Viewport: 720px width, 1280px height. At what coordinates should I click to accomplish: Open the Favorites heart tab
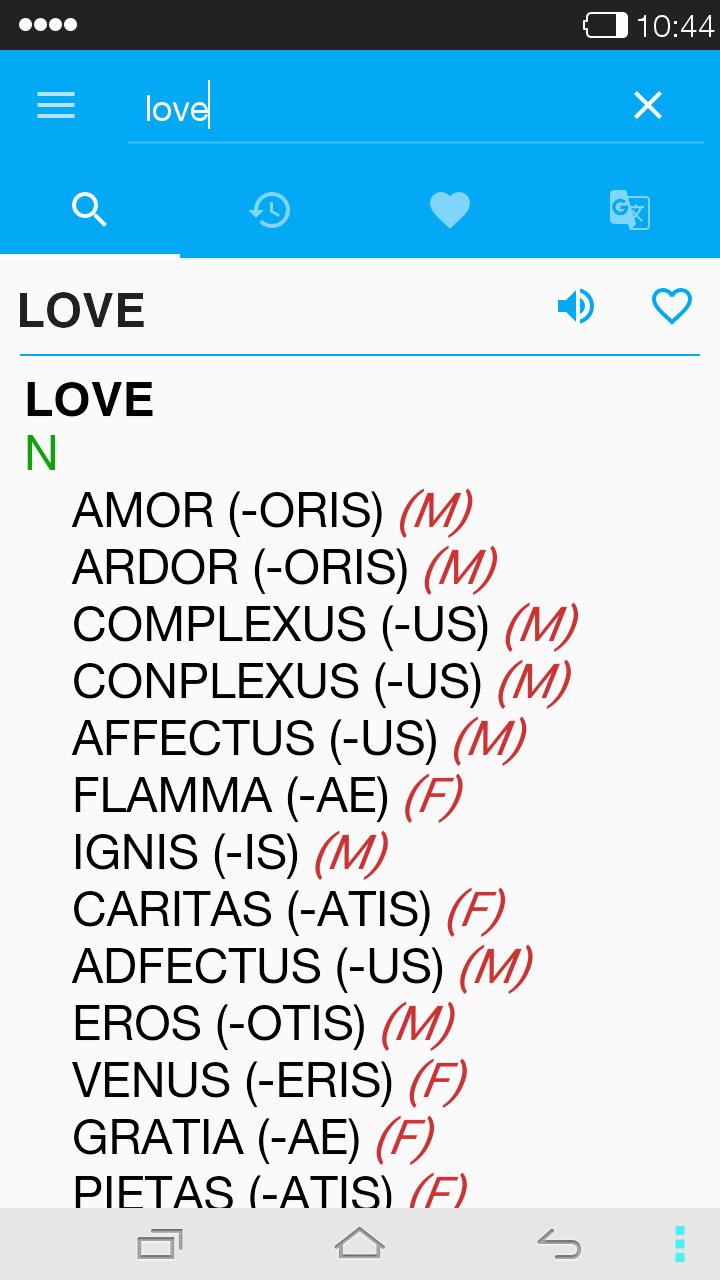[x=450, y=210]
